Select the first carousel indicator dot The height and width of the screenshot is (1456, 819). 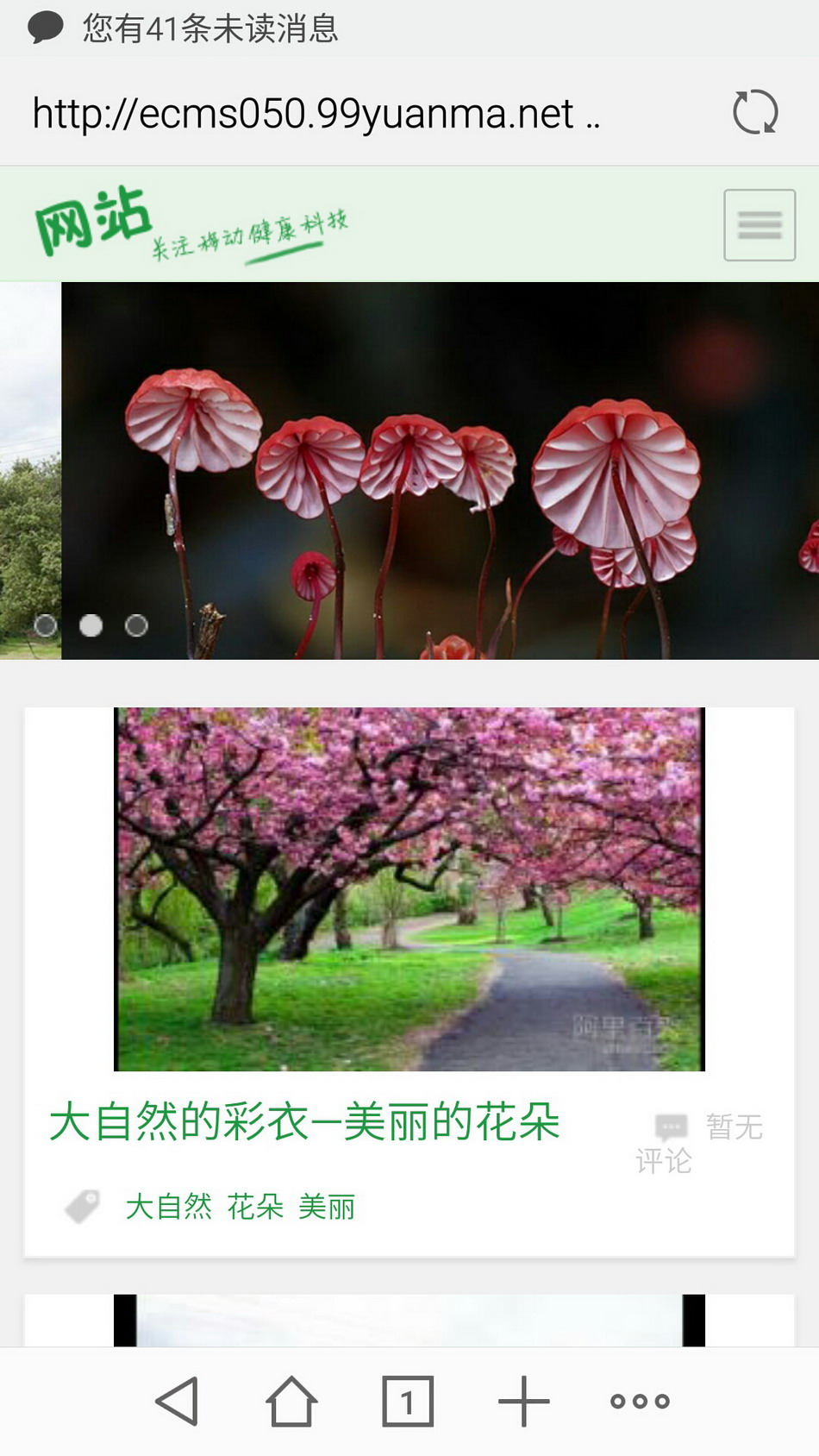point(46,625)
